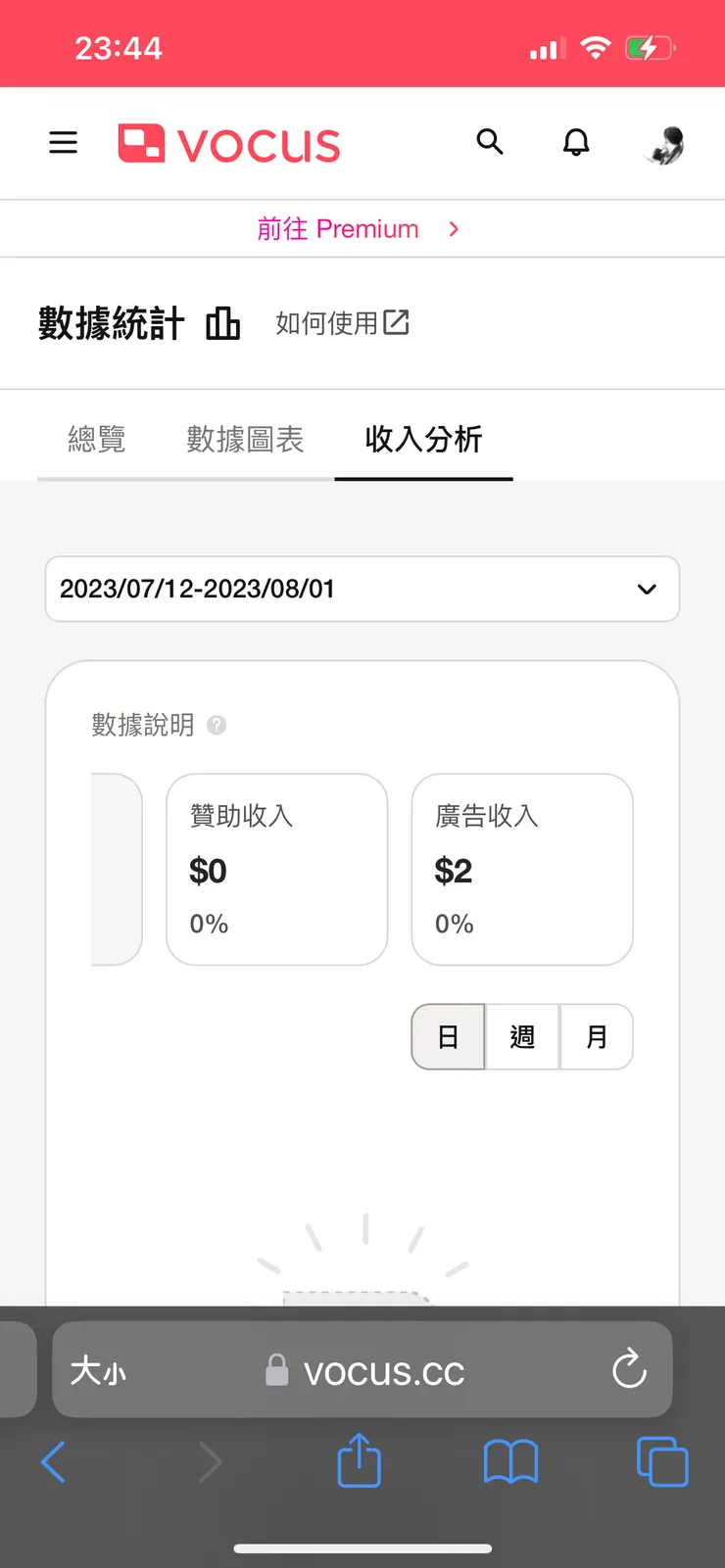Select 週 in the period switcher

[x=522, y=1036]
